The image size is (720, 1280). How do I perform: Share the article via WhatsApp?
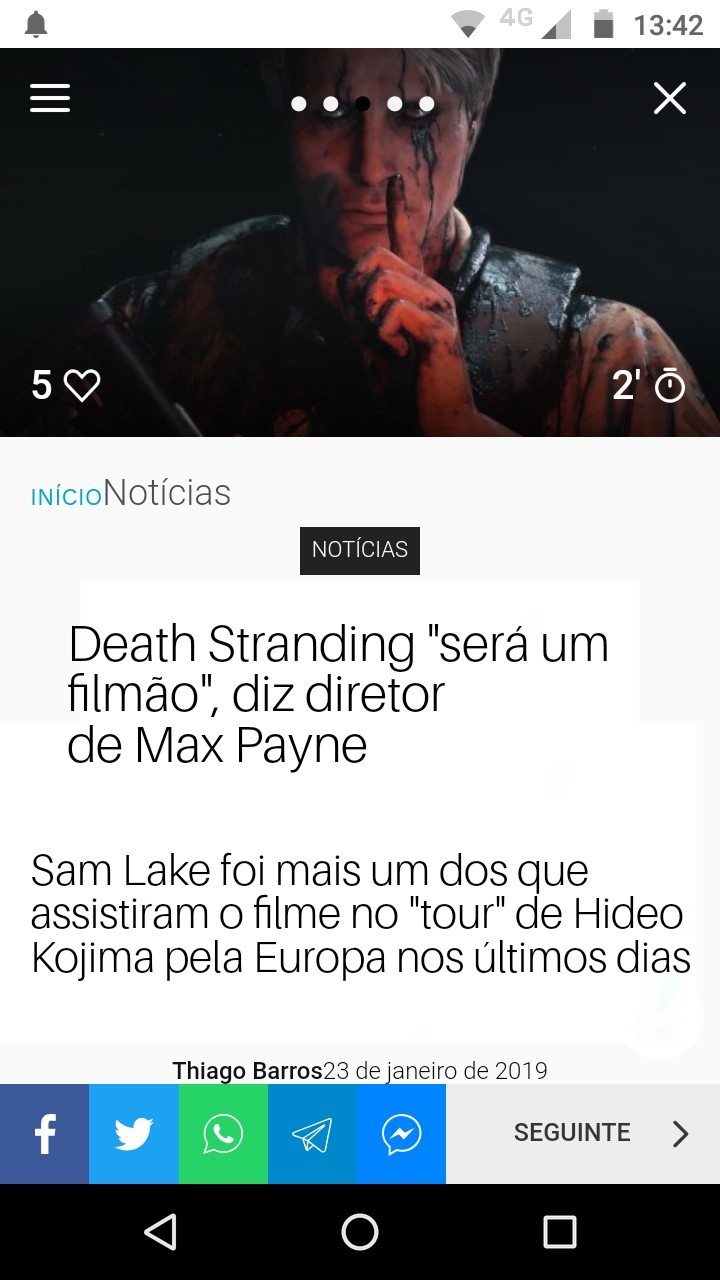pos(223,1134)
